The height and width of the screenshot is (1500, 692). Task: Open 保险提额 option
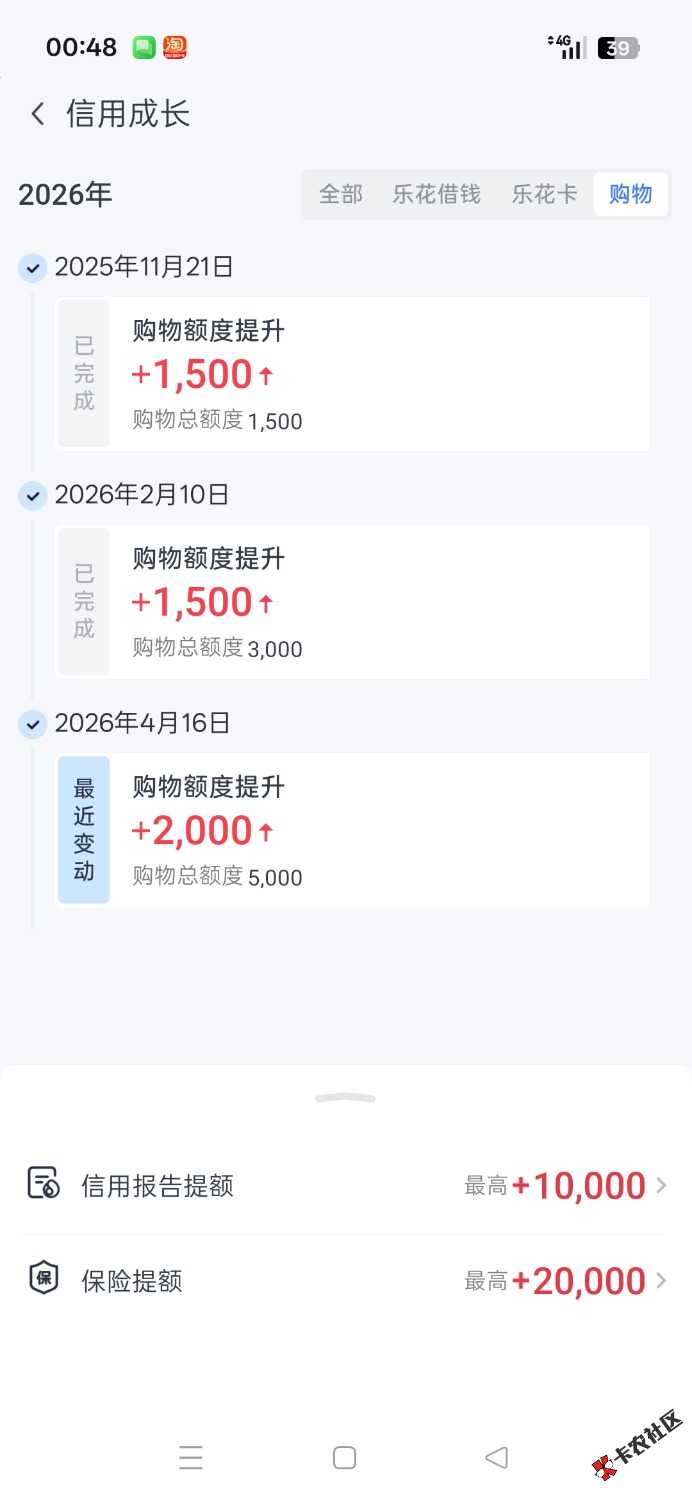346,1281
